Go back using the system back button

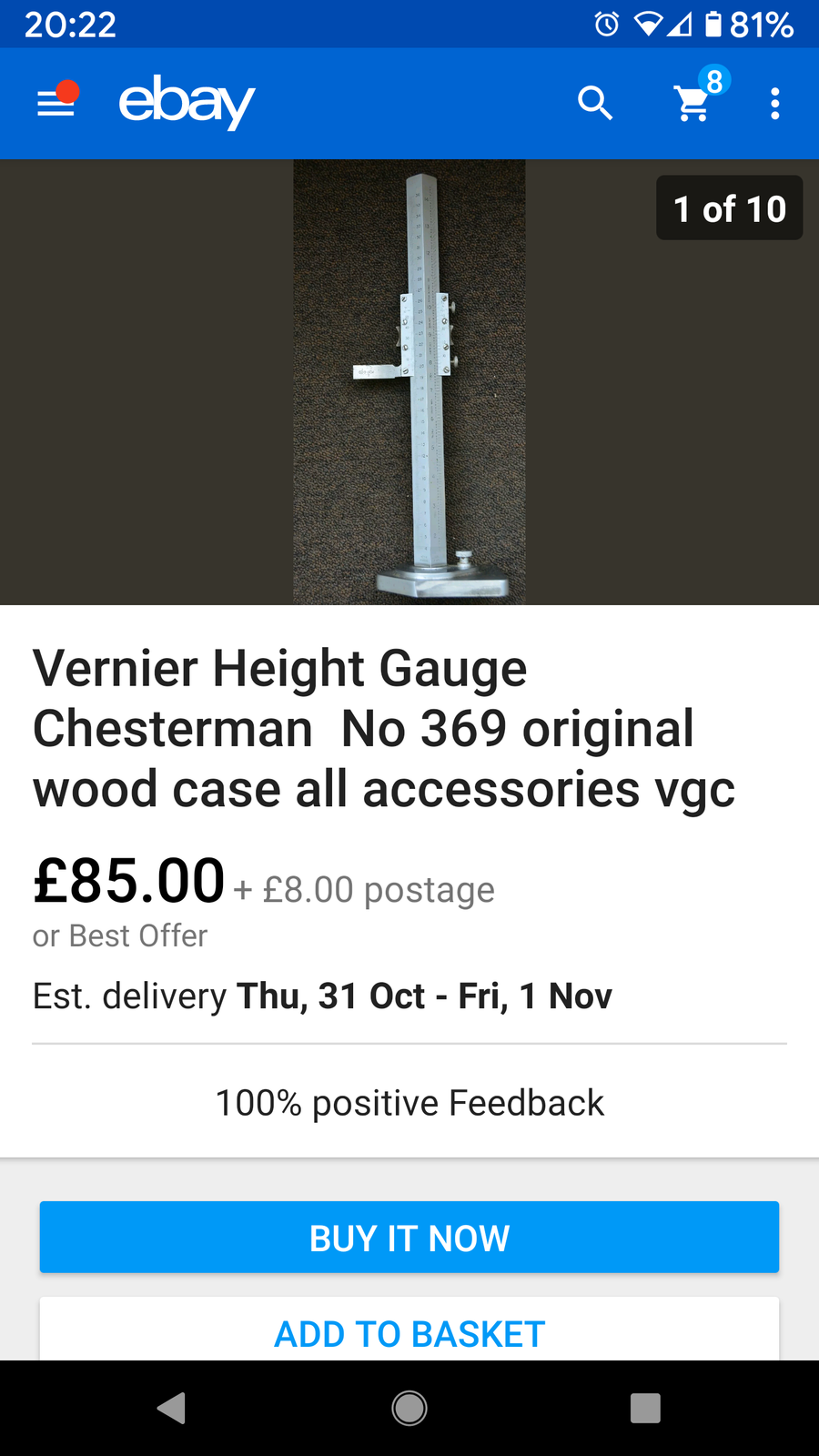click(171, 1408)
